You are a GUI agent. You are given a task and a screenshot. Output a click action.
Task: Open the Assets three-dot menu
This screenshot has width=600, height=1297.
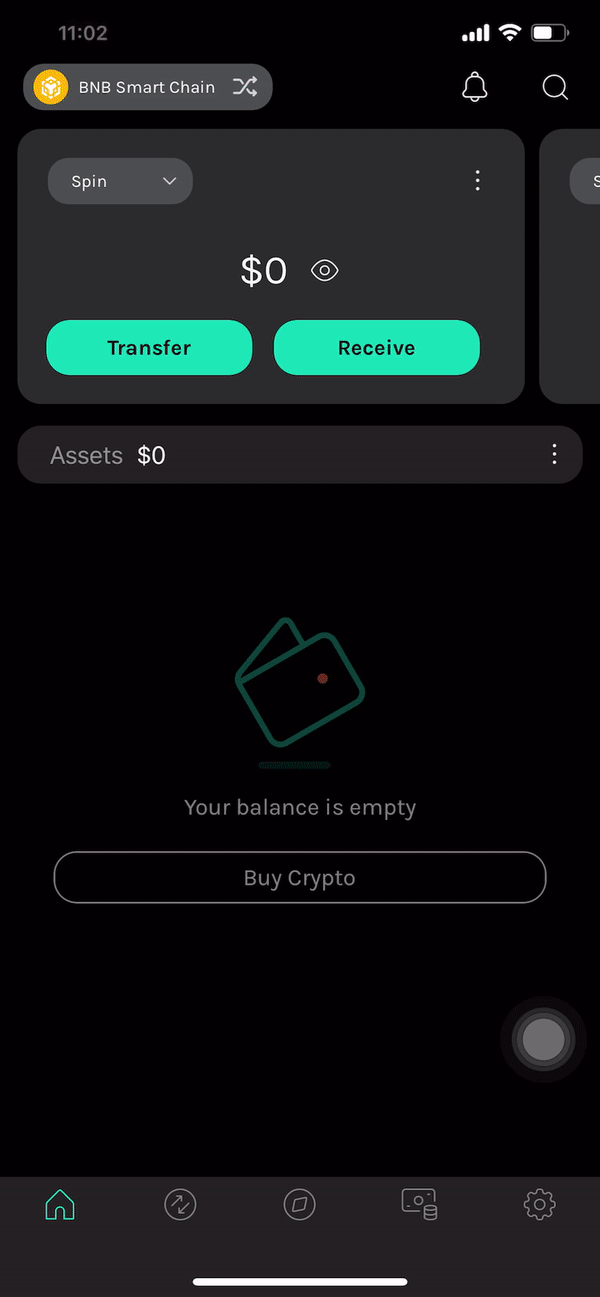point(554,455)
